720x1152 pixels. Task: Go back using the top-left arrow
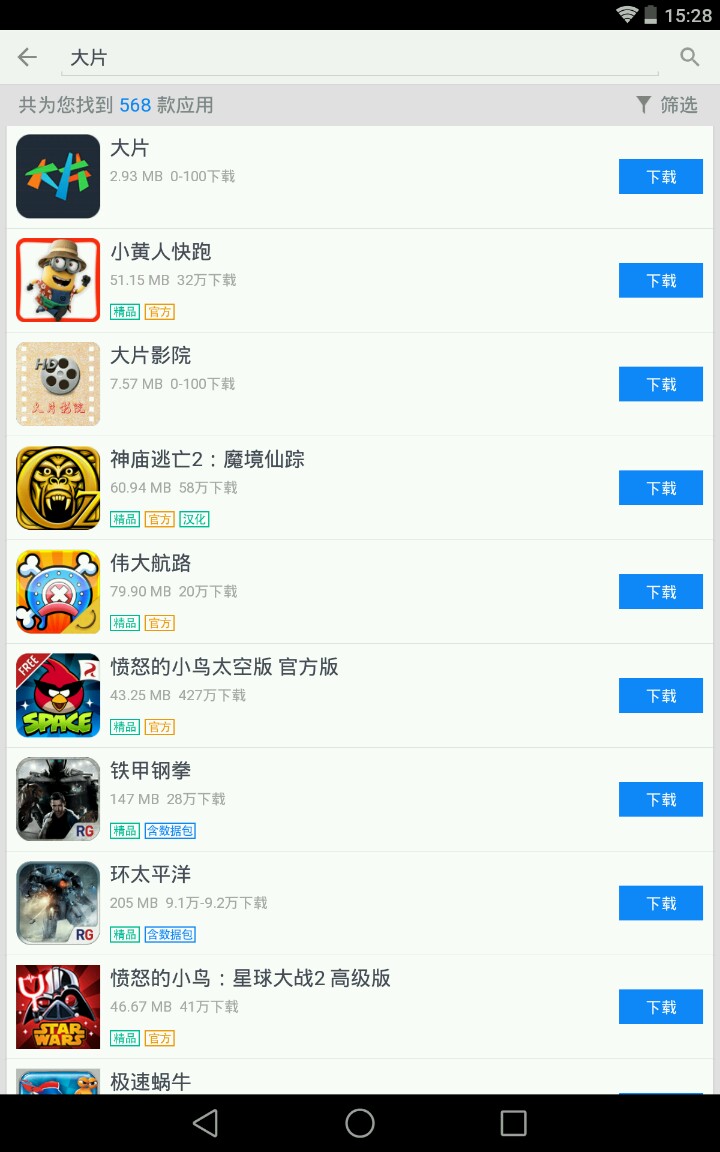click(27, 57)
